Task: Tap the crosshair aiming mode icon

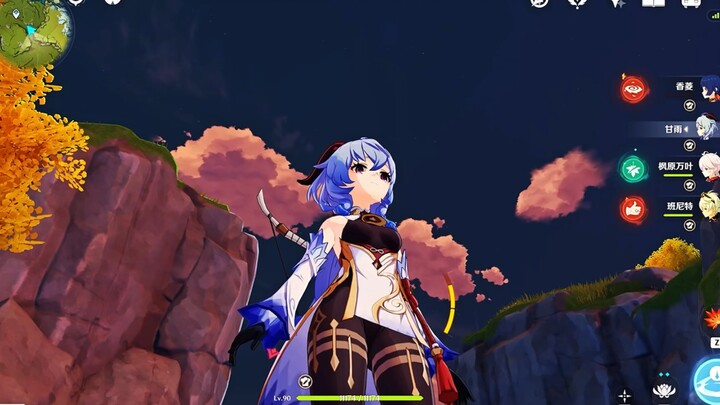Action: (625, 396)
